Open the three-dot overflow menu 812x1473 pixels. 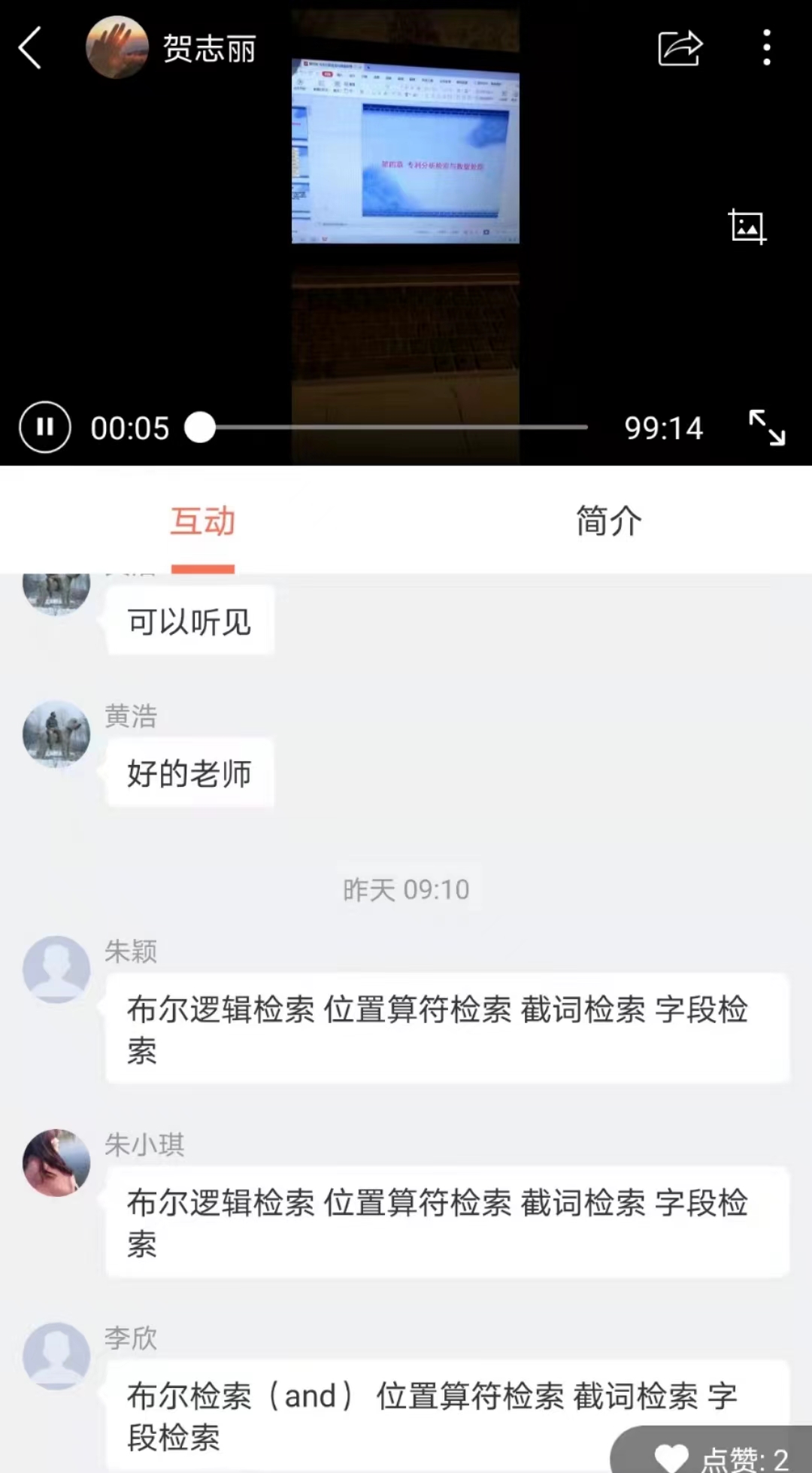[766, 48]
